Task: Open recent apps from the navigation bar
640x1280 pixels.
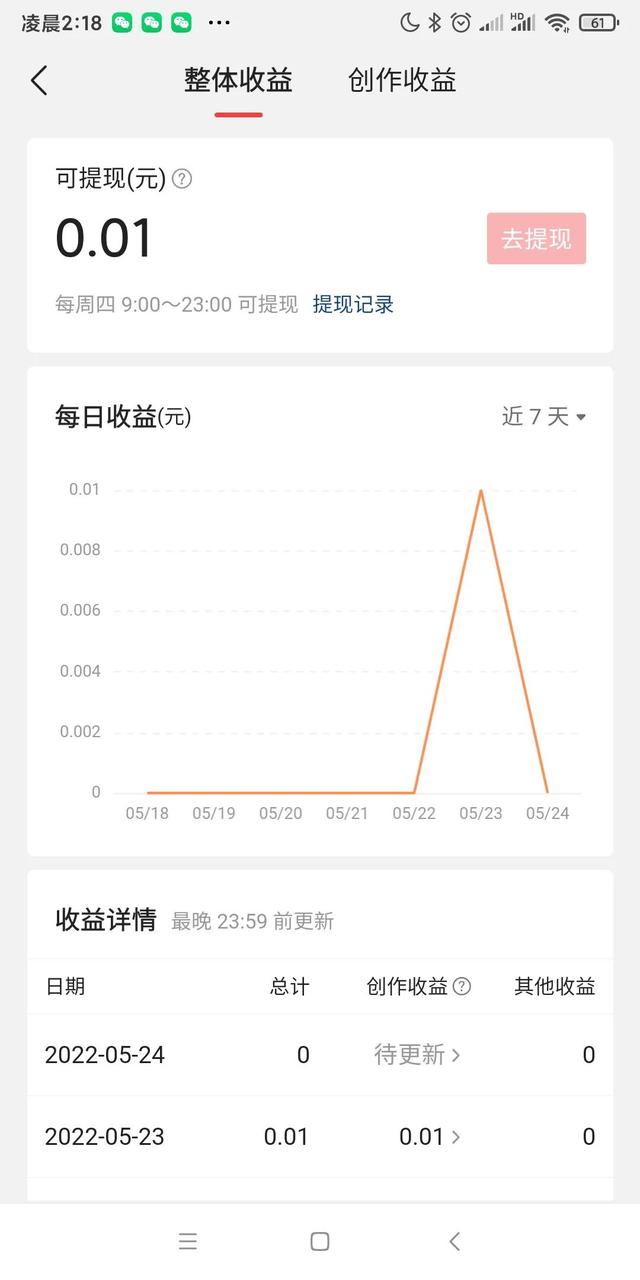Action: 188,1241
